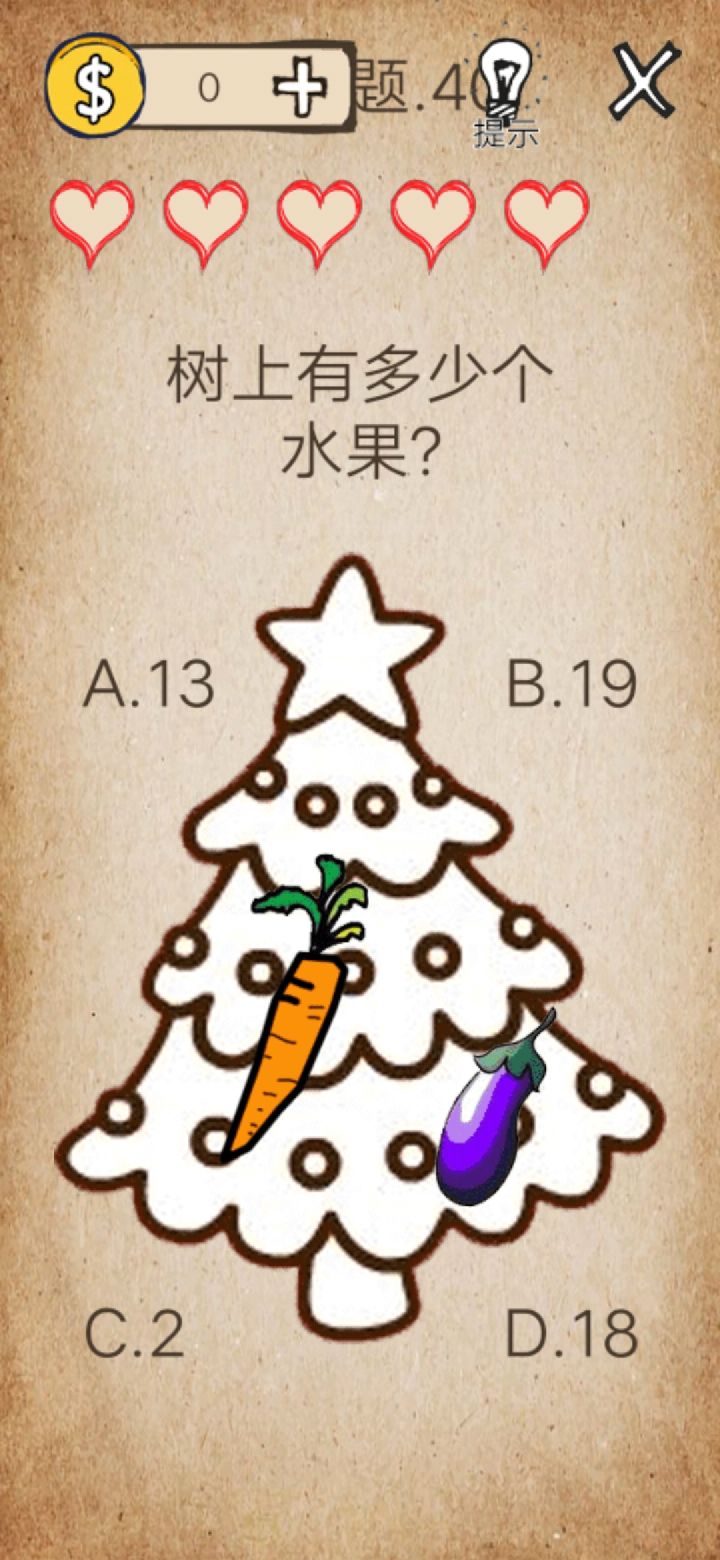Viewport: 720px width, 1560px height.
Task: Select option D.18
Action: (x=573, y=1331)
